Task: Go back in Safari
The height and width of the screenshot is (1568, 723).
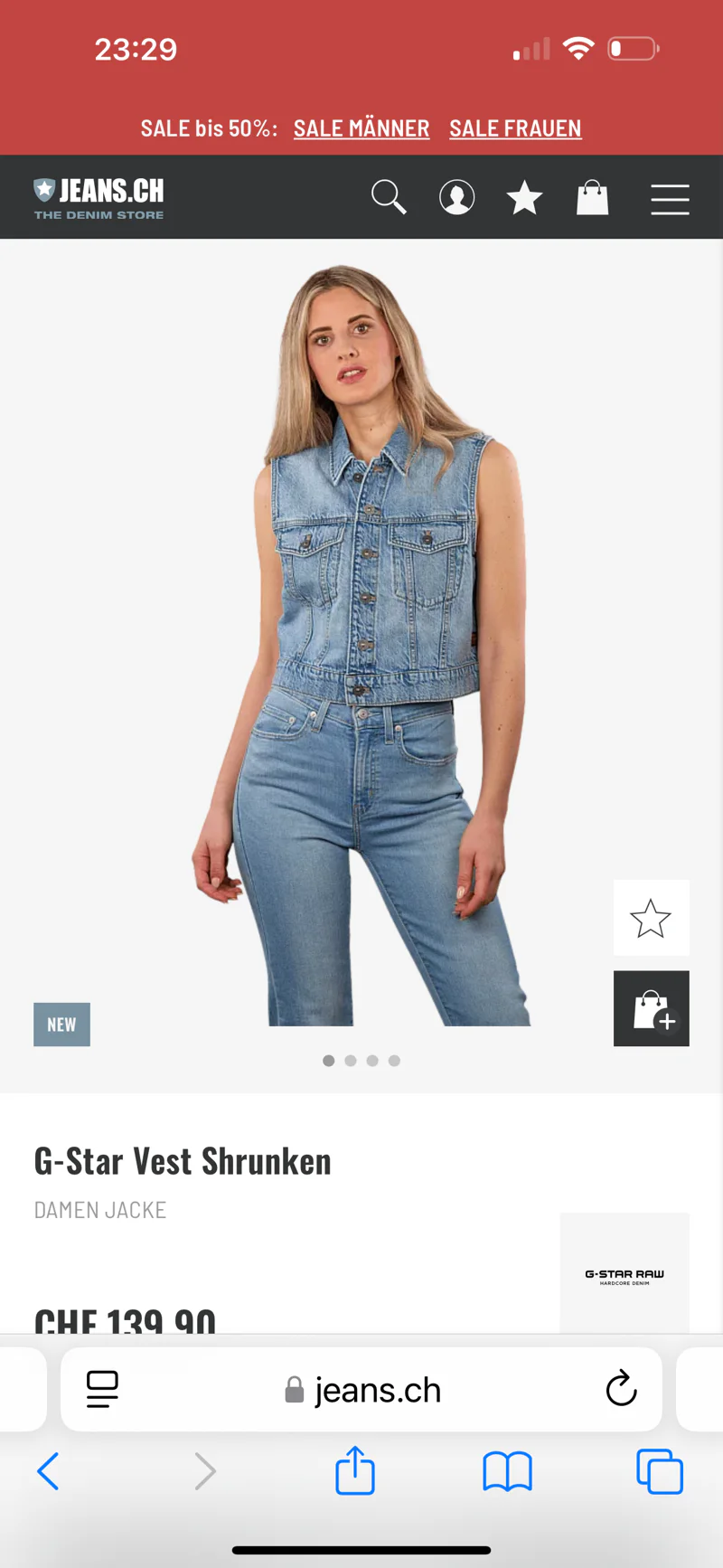Action: click(49, 1472)
